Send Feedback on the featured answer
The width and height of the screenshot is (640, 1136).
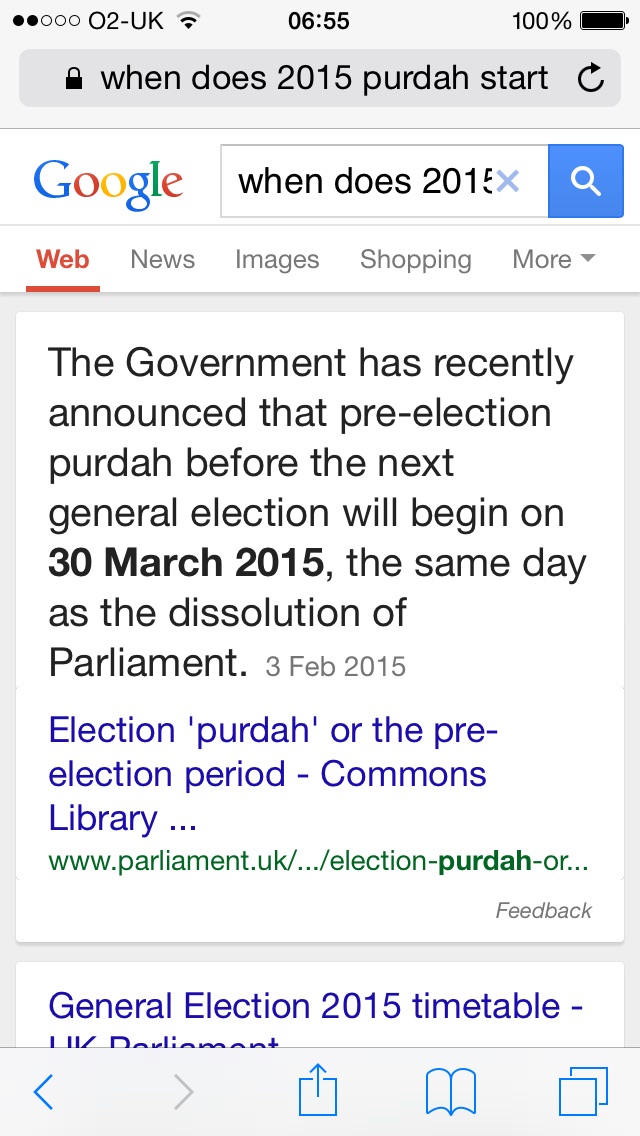coord(543,910)
